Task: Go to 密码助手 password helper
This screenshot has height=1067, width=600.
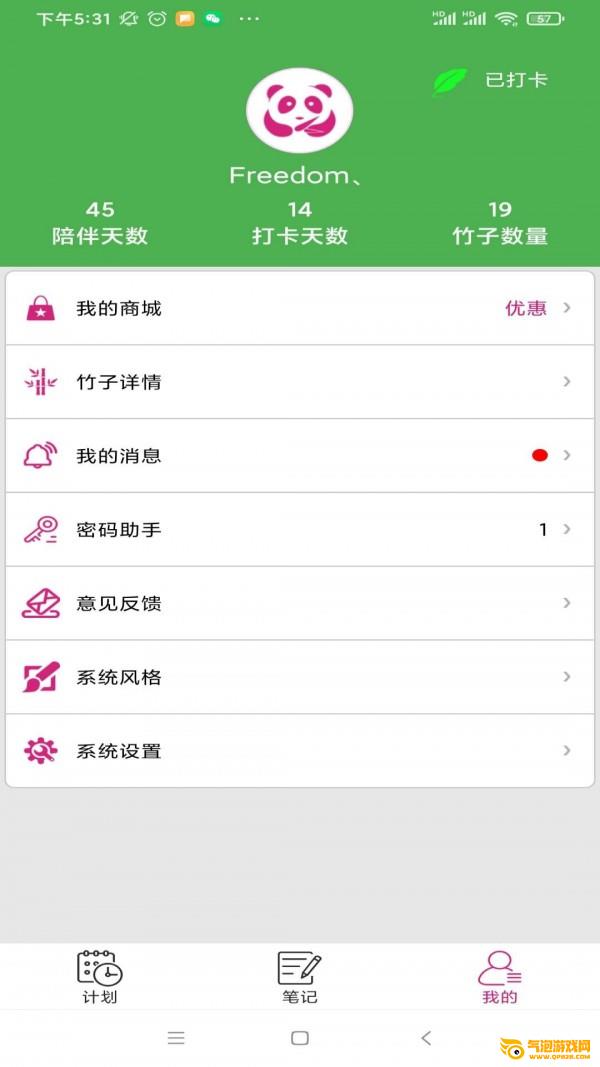Action: (300, 530)
